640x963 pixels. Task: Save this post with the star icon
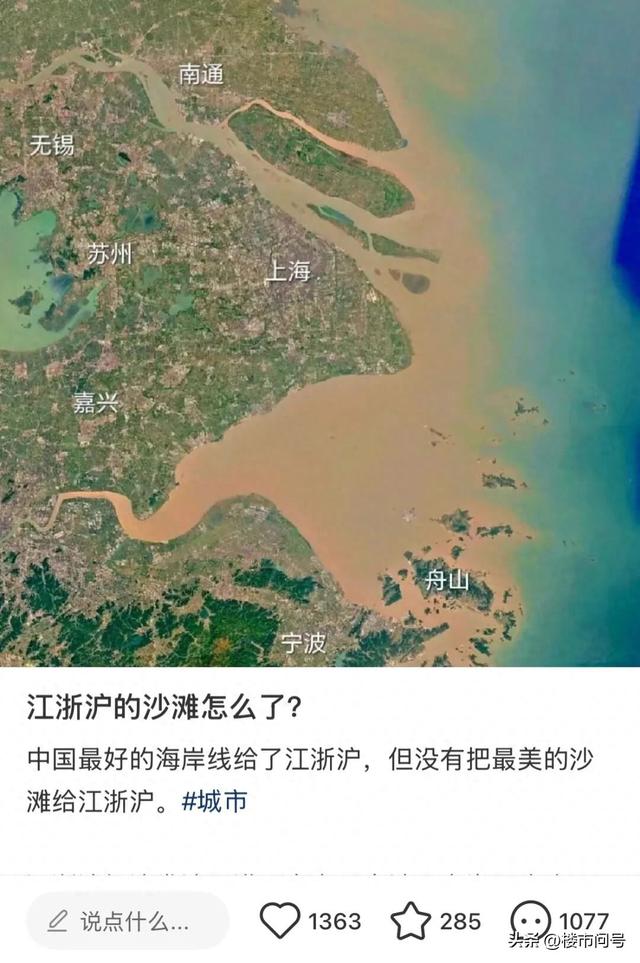410,920
